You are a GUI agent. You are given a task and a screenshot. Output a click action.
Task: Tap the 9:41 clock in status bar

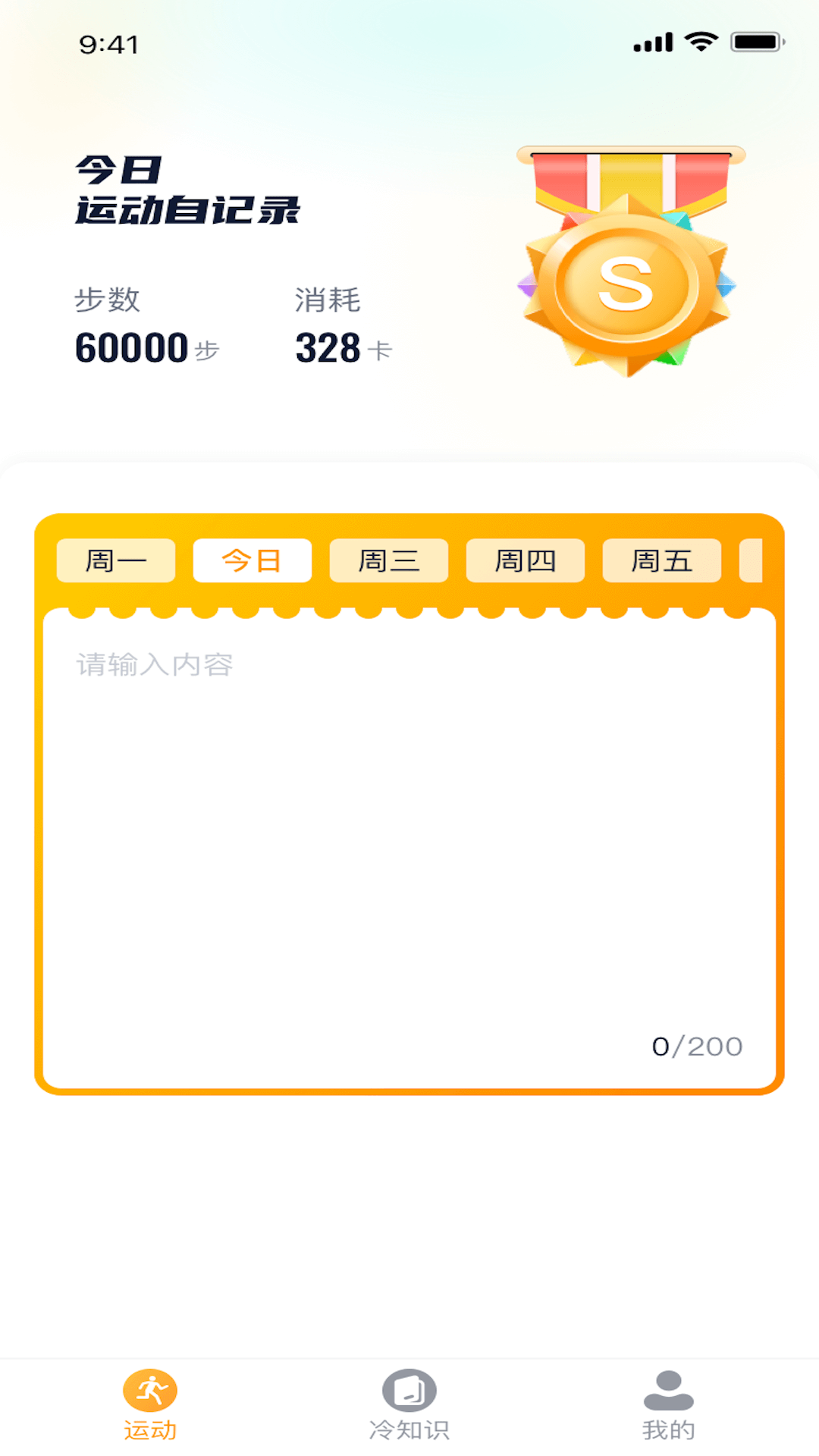click(x=110, y=43)
